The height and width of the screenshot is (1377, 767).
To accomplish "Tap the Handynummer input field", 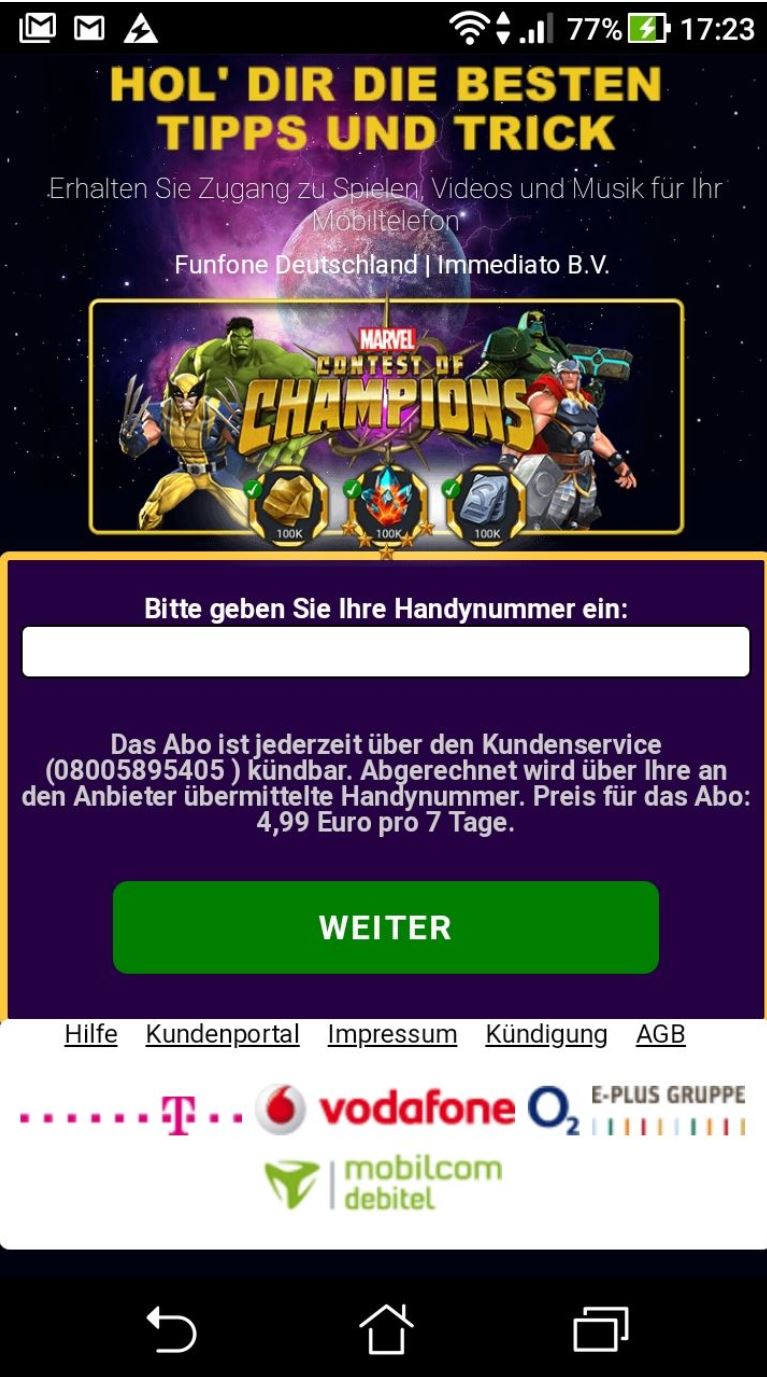I will (385, 652).
